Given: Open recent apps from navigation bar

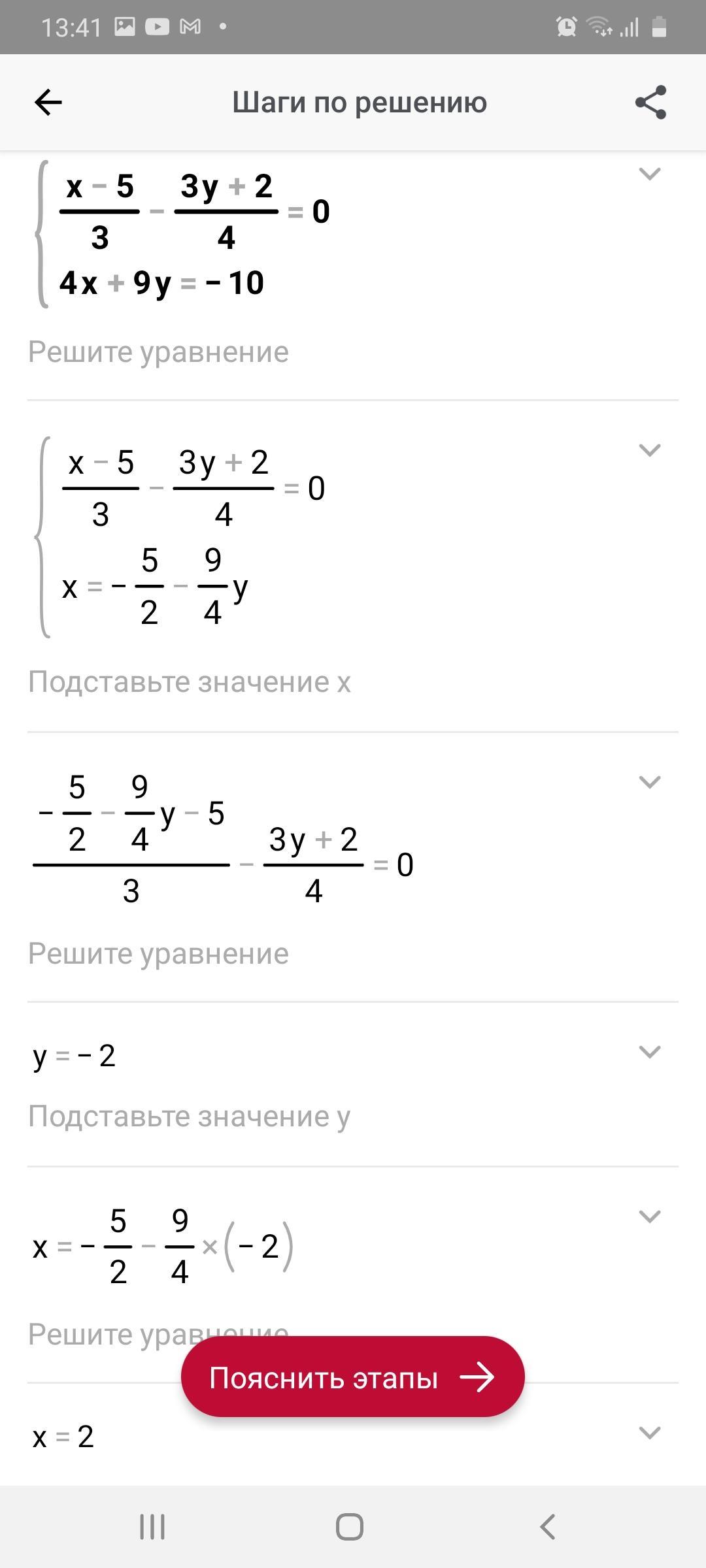Looking at the screenshot, I should [152, 1527].
